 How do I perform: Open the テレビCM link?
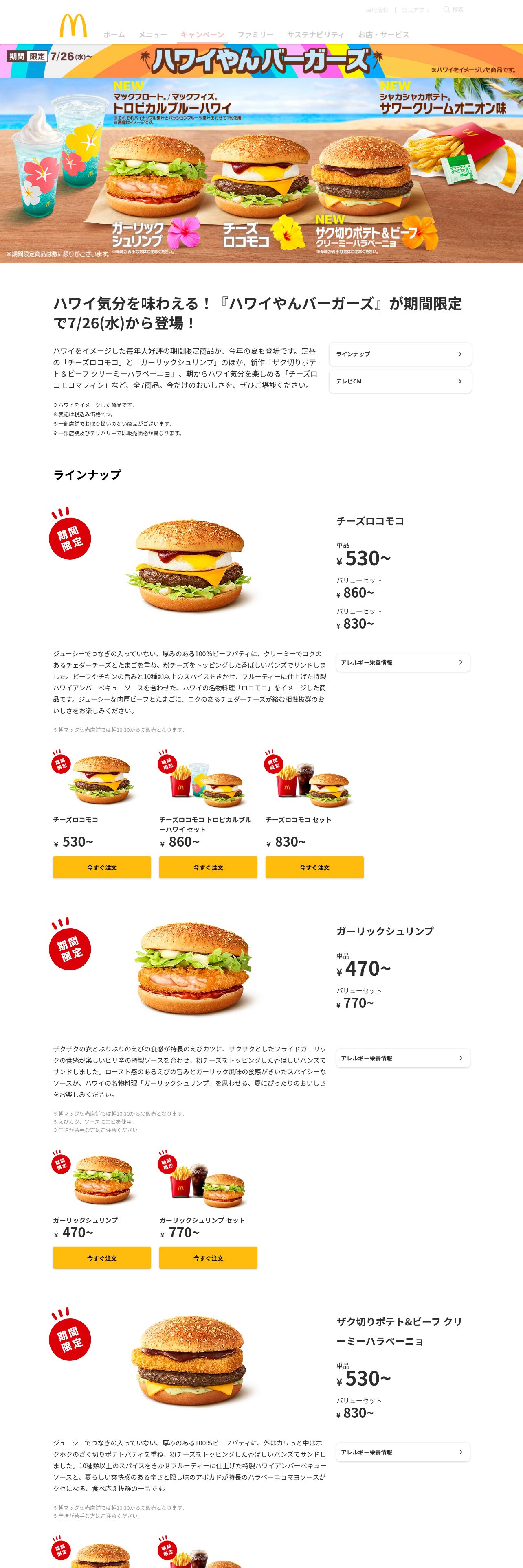pos(400,381)
